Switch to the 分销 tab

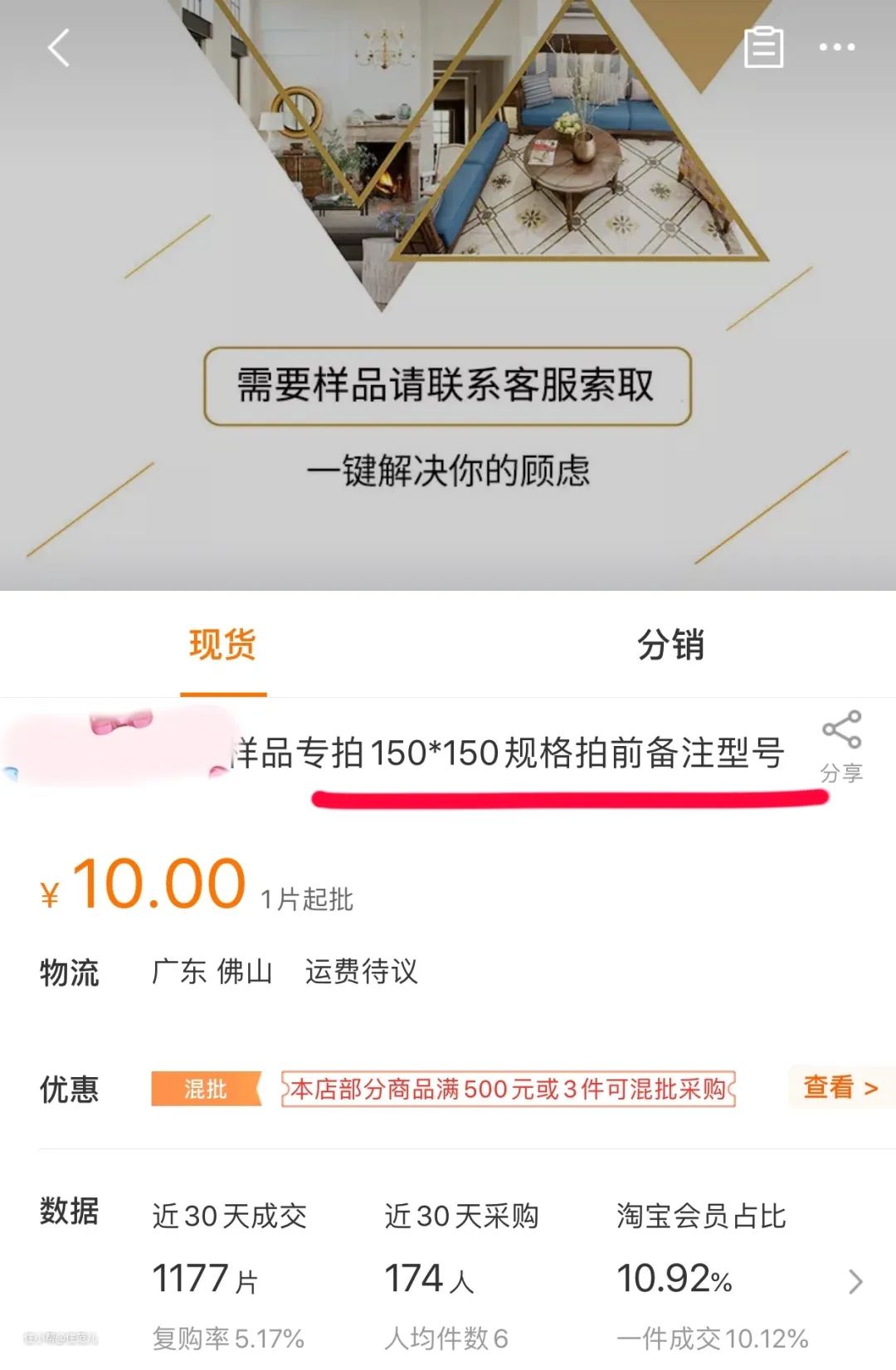pos(670,645)
